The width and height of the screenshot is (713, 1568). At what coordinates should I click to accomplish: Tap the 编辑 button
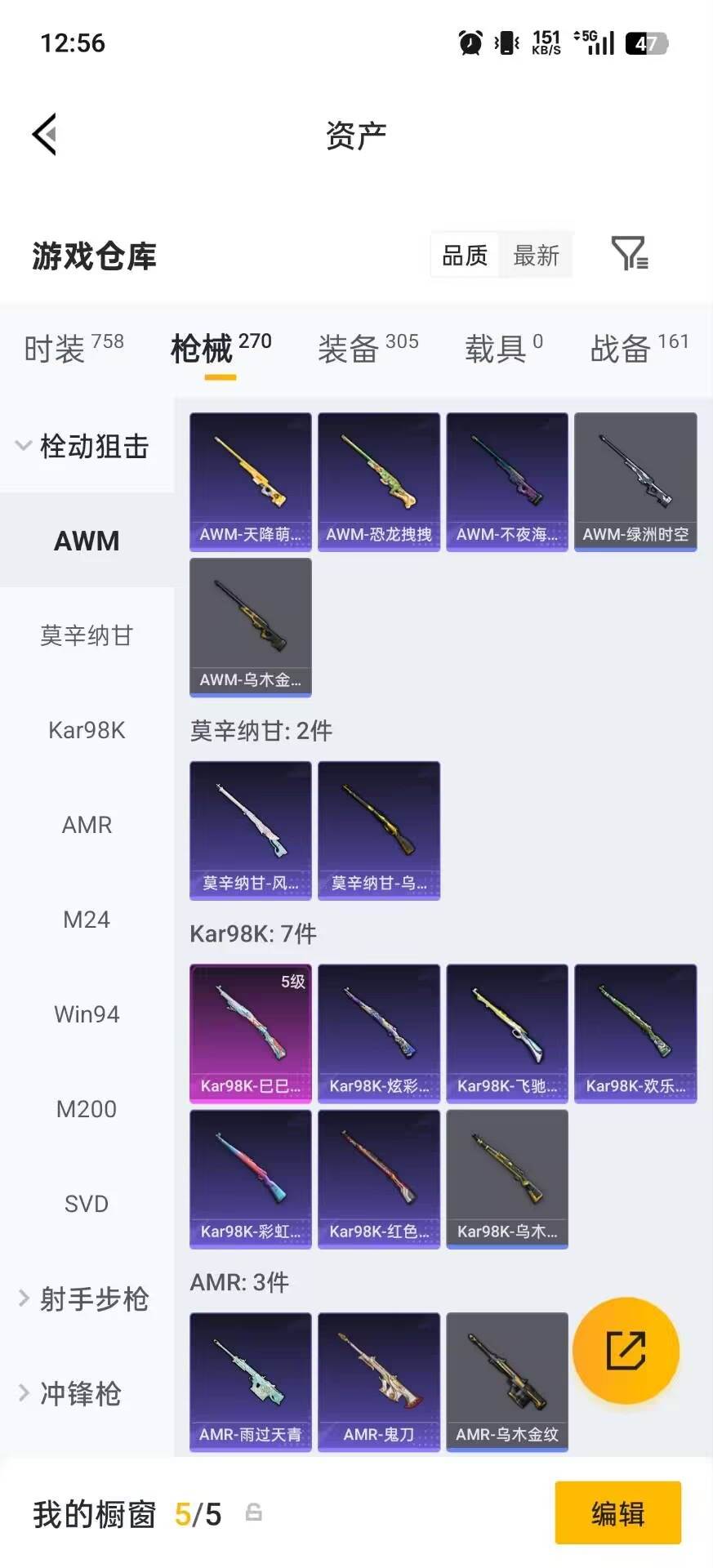[x=617, y=1513]
